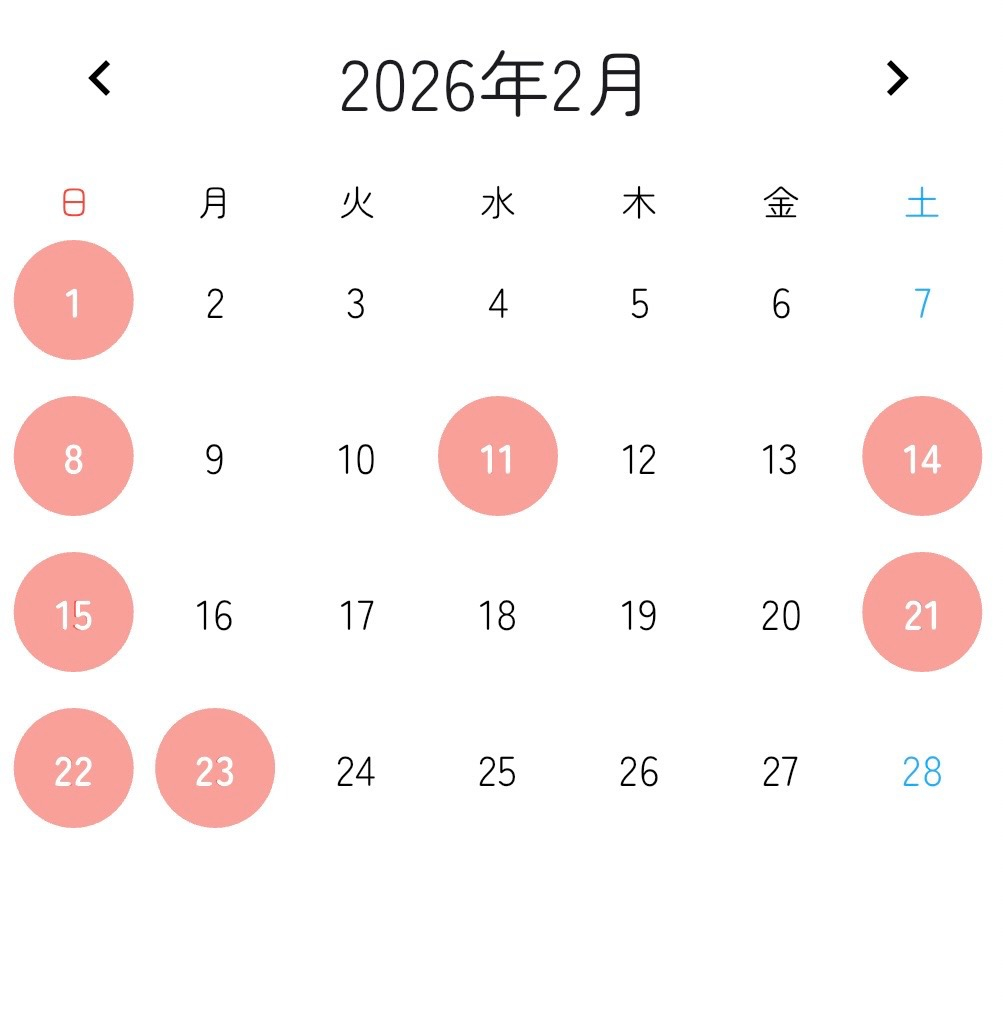The image size is (1003, 1024).
Task: Select the highlighted date February 21
Action: pos(921,612)
